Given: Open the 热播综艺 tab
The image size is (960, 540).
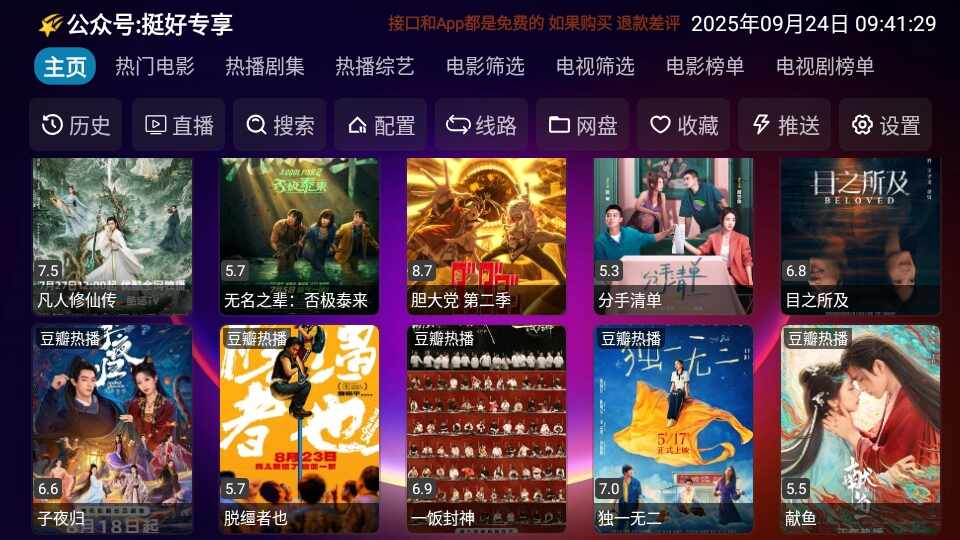Looking at the screenshot, I should [375, 67].
